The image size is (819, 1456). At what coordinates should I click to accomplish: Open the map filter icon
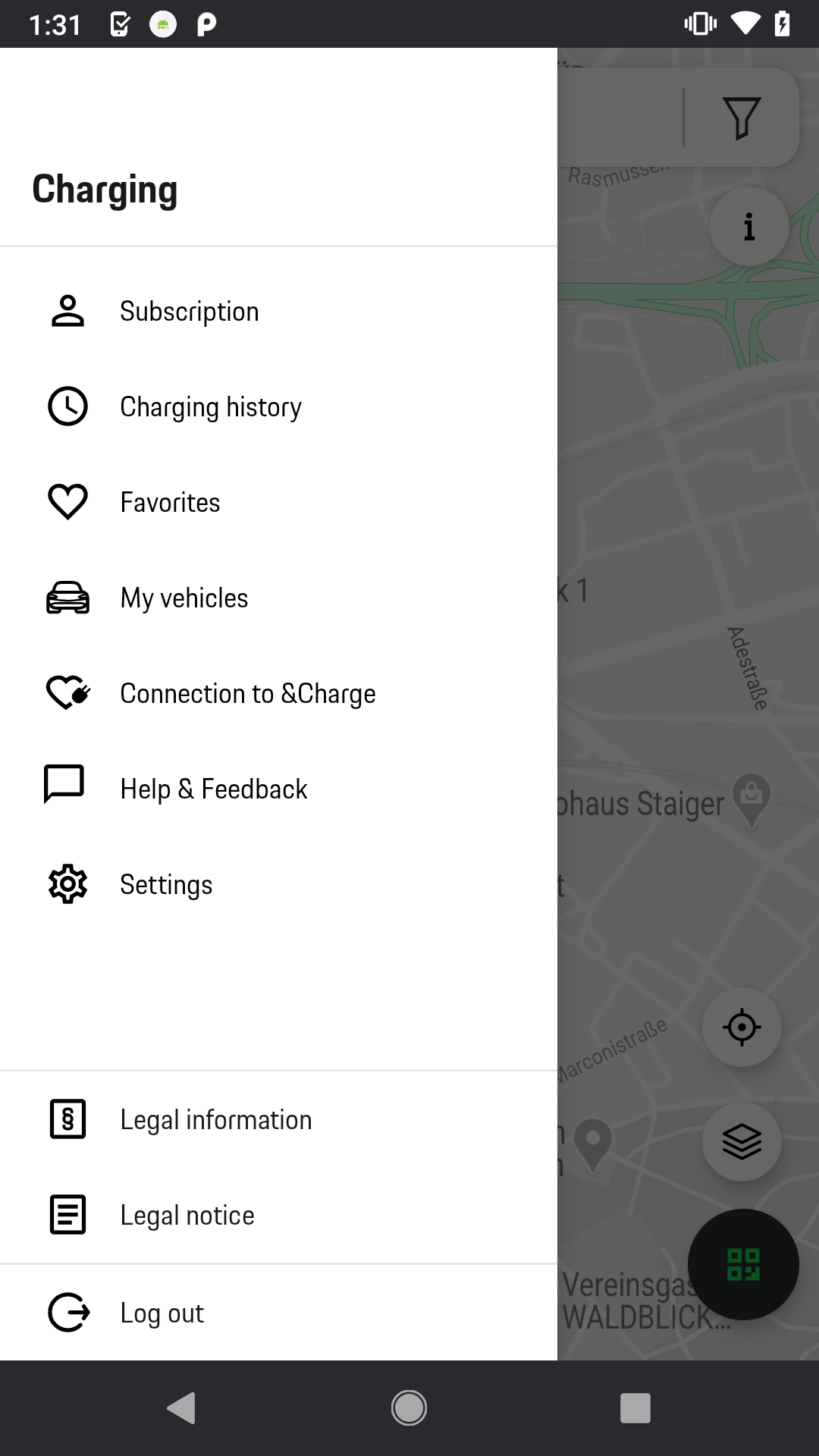(742, 118)
